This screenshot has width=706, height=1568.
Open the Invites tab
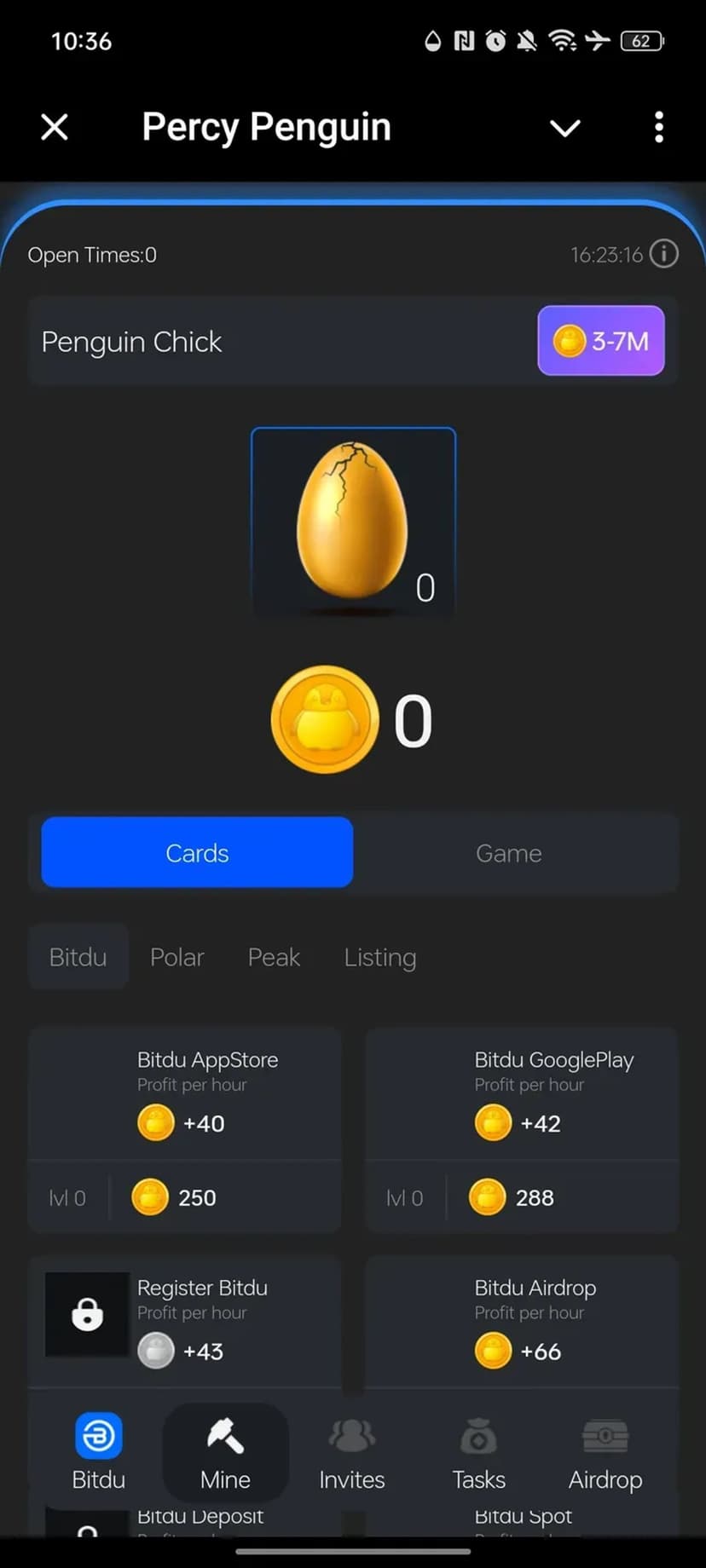pos(351,1452)
